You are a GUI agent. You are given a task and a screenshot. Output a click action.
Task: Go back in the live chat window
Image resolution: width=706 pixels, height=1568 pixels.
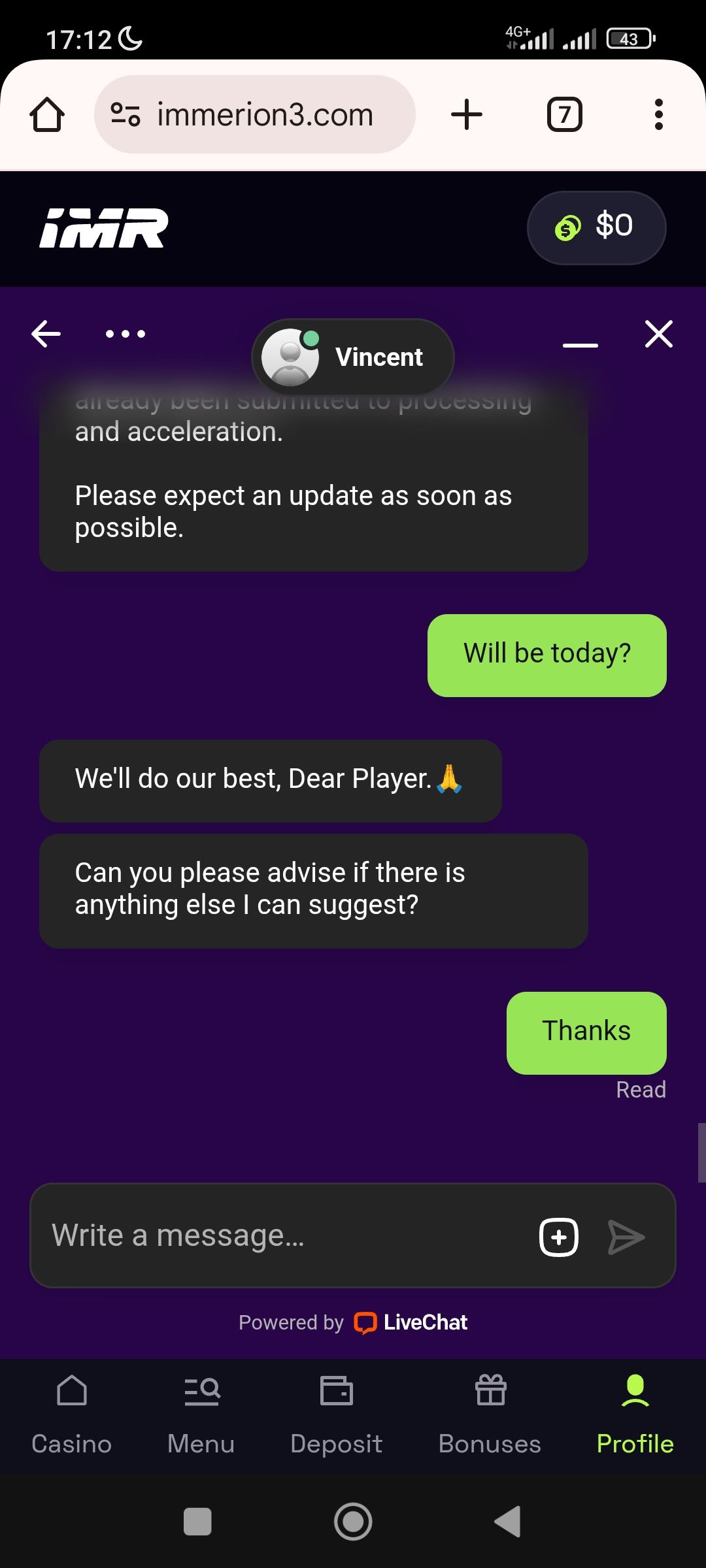tap(46, 334)
